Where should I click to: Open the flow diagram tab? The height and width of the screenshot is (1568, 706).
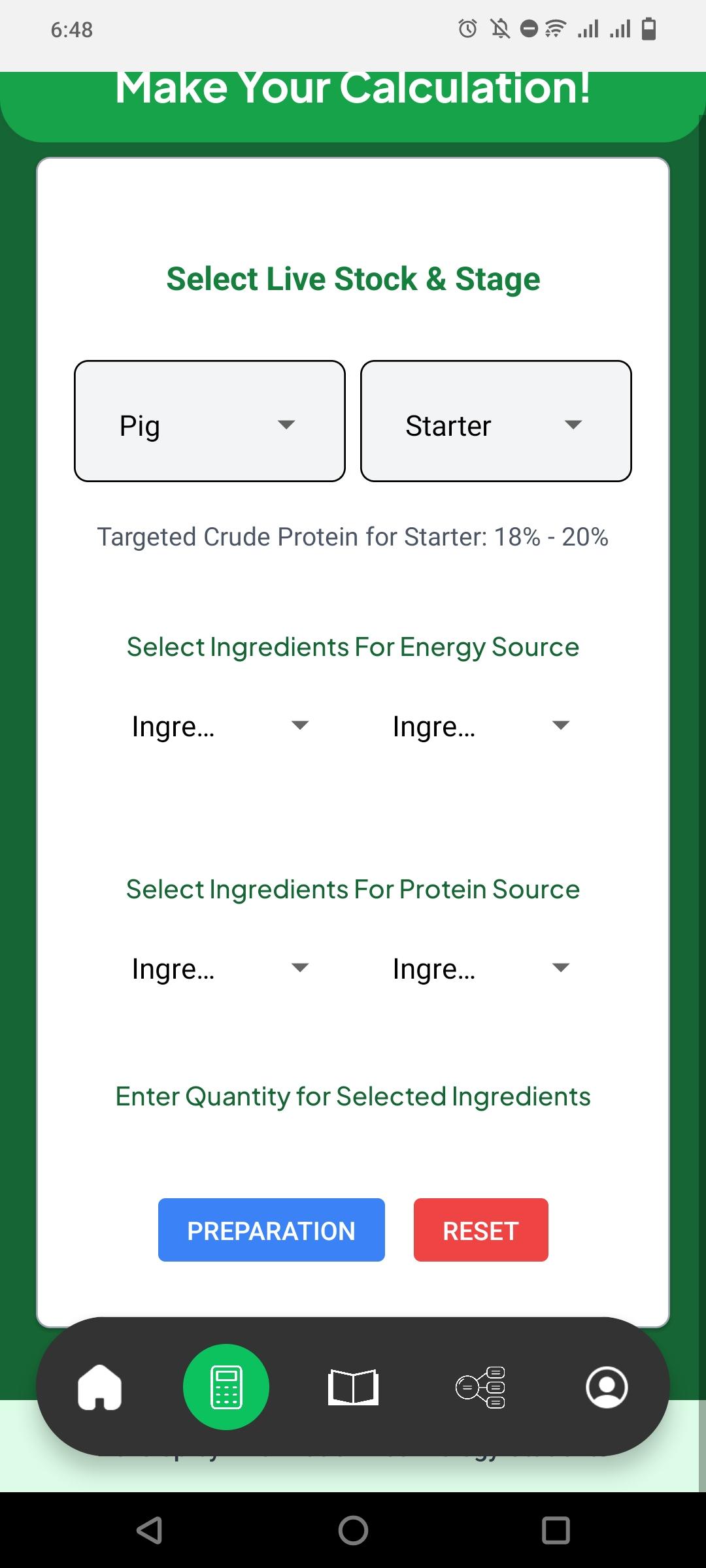tap(480, 1387)
